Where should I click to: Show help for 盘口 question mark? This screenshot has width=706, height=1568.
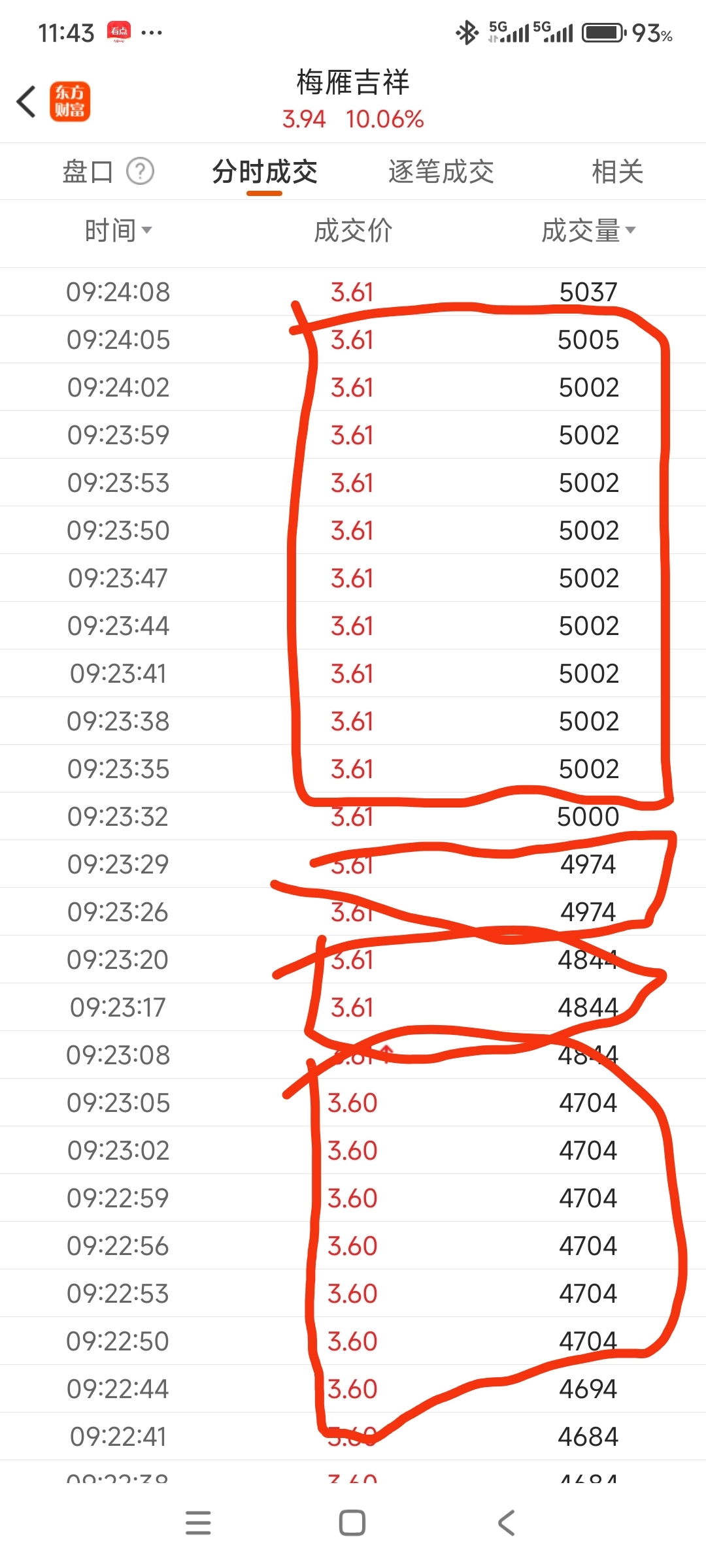click(x=140, y=172)
